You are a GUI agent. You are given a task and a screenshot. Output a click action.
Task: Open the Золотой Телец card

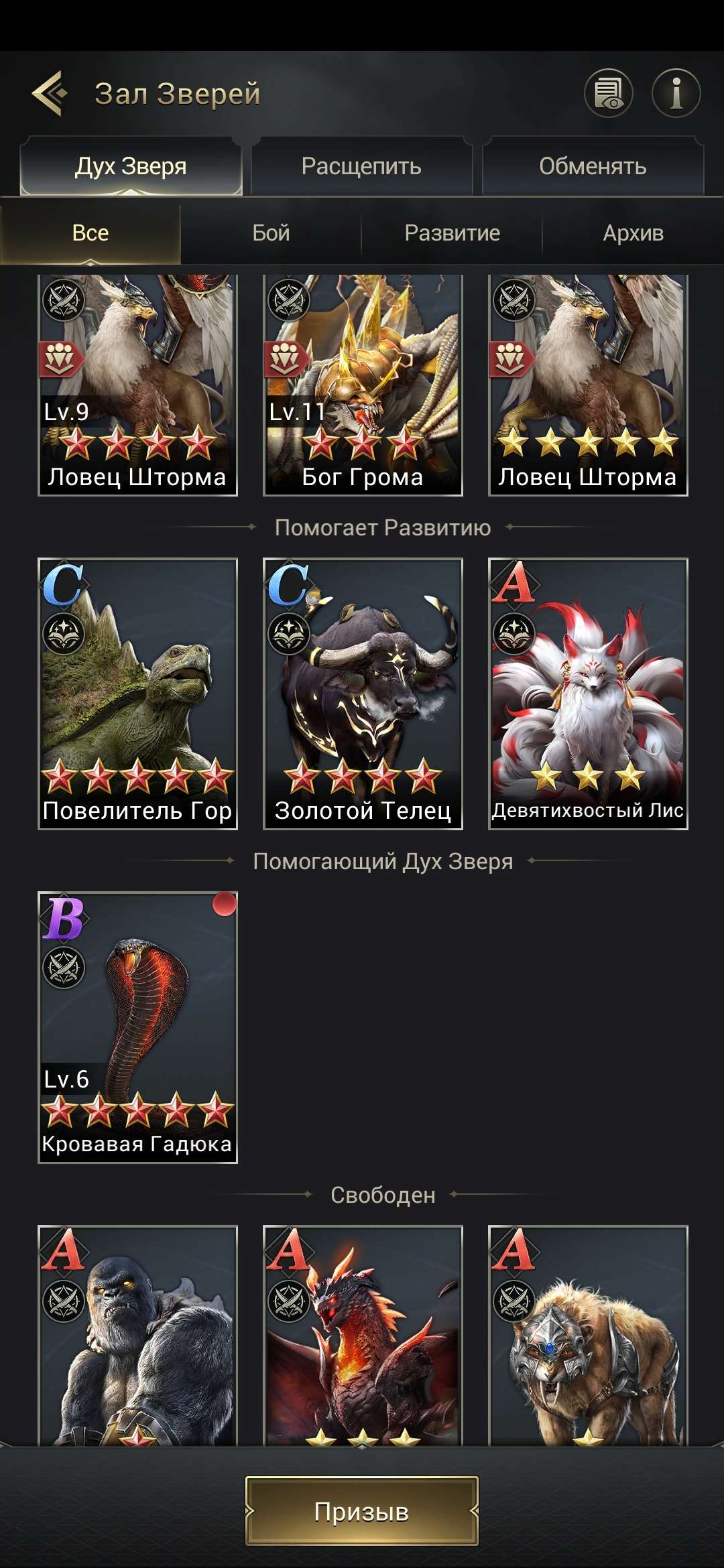(363, 694)
